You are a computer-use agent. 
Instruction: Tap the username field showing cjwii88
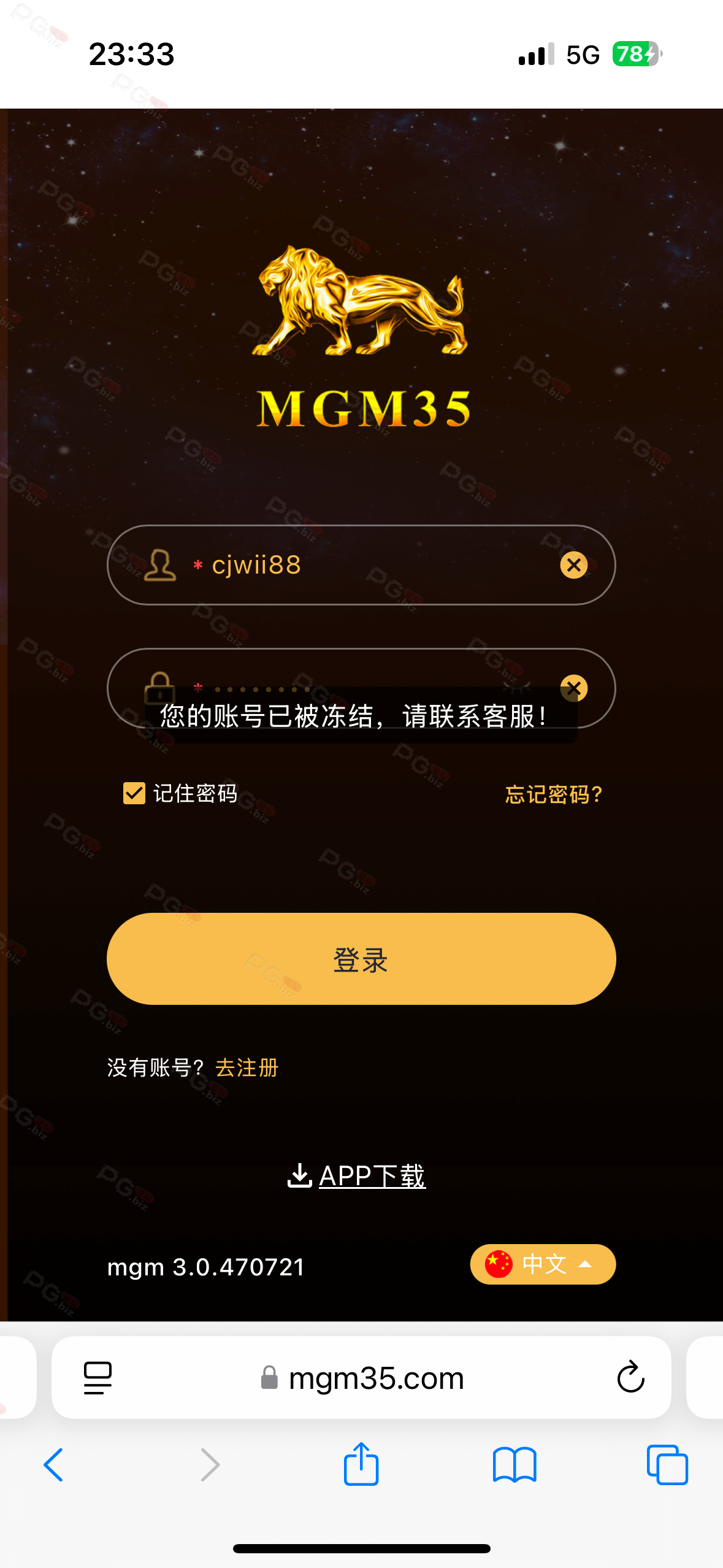coord(361,565)
